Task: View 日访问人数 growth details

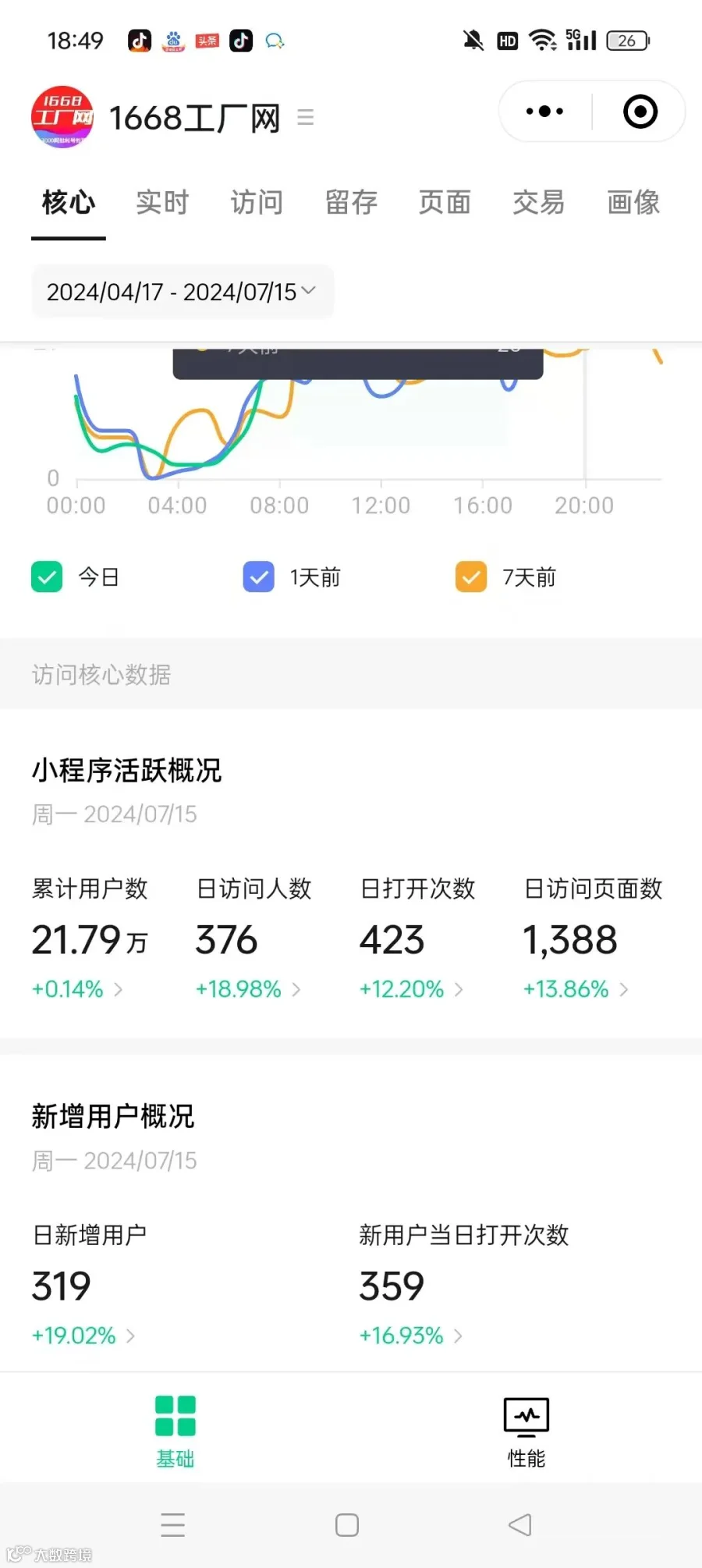Action: pyautogui.click(x=248, y=989)
